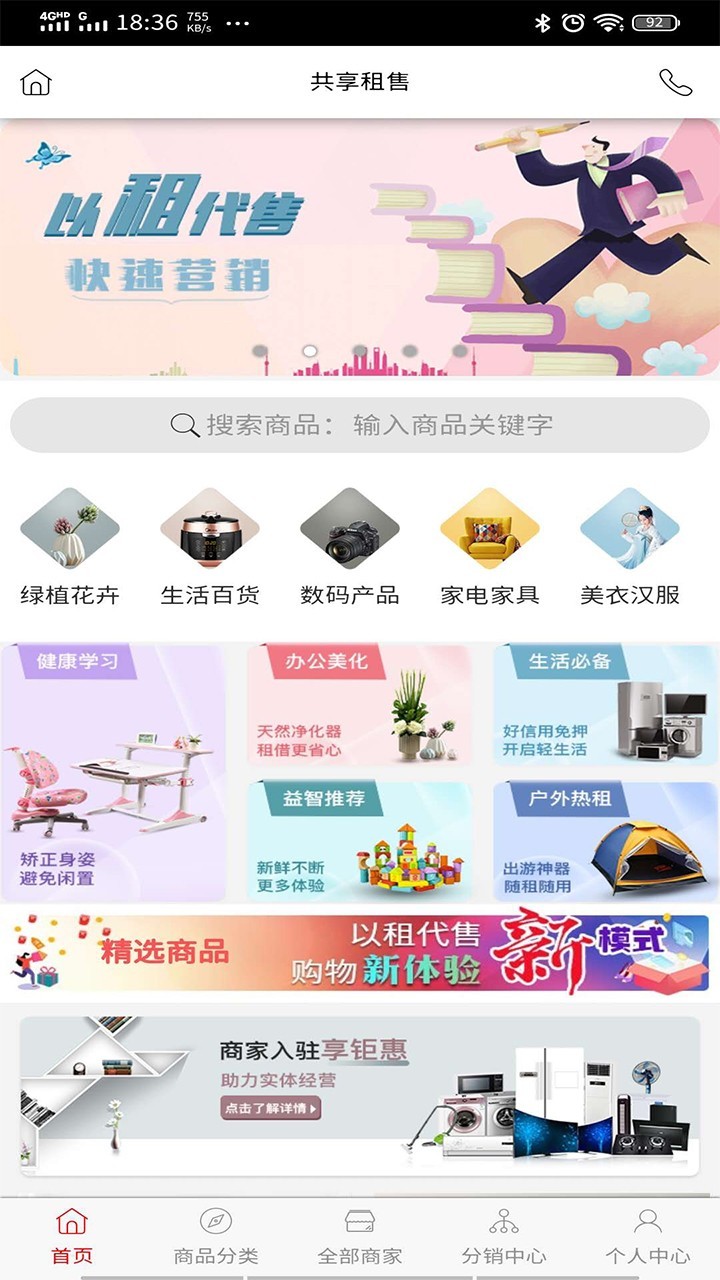Open the 分销中心 tab
This screenshot has width=720, height=1280.
tap(504, 1236)
